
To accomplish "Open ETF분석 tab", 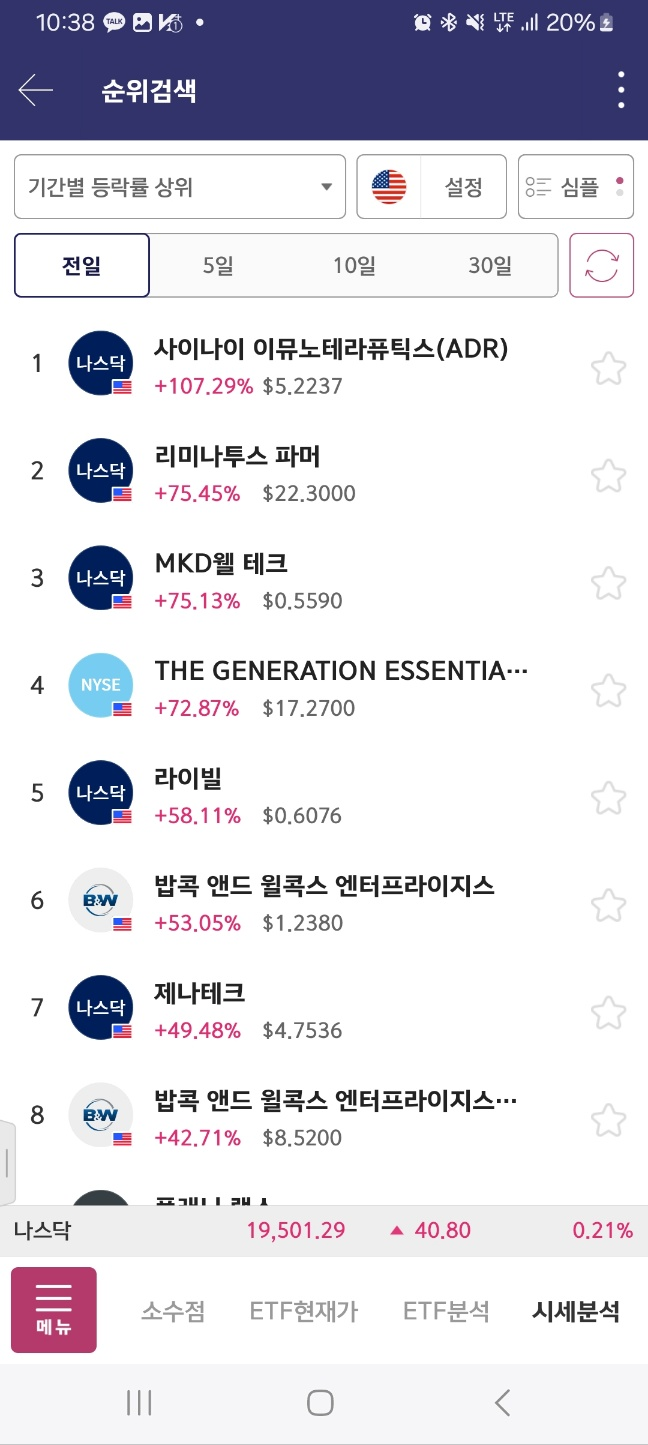I will [446, 1312].
